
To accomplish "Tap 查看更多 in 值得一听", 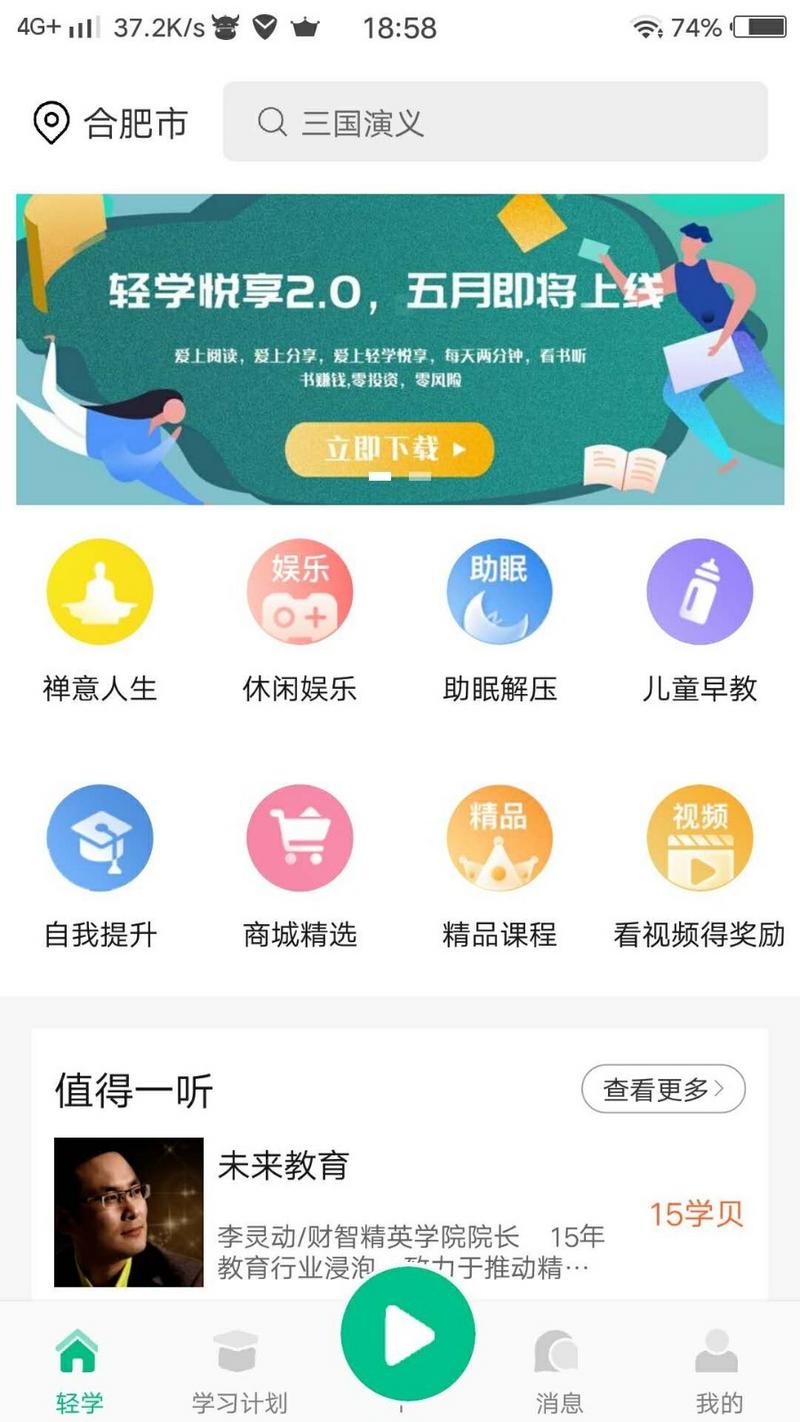I will (663, 1089).
